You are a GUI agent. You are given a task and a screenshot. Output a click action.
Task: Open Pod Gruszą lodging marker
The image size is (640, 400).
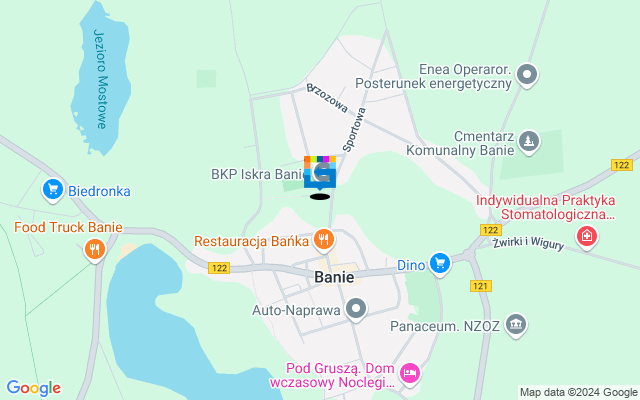tap(410, 374)
